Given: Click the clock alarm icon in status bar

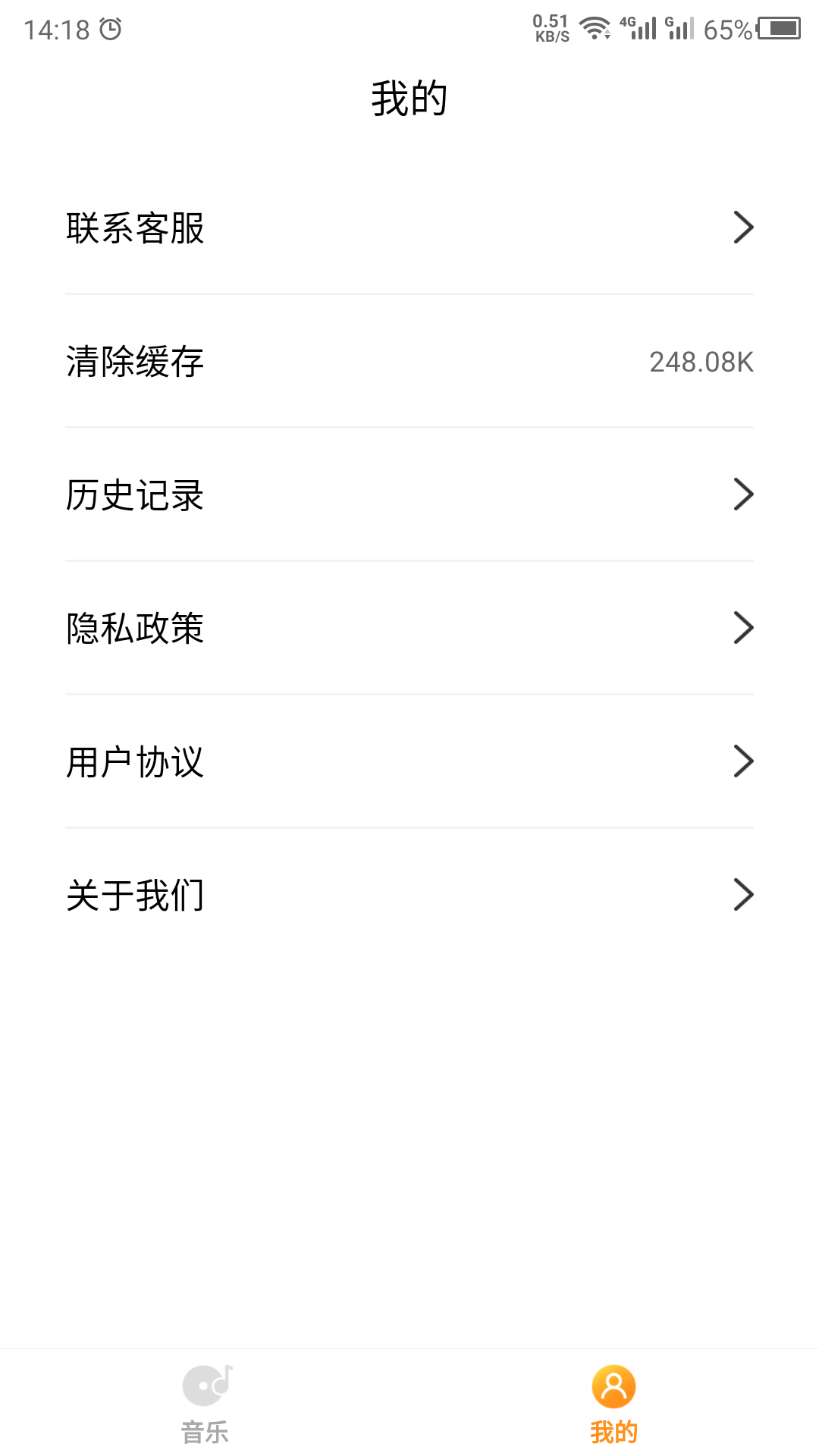Looking at the screenshot, I should click(x=111, y=27).
